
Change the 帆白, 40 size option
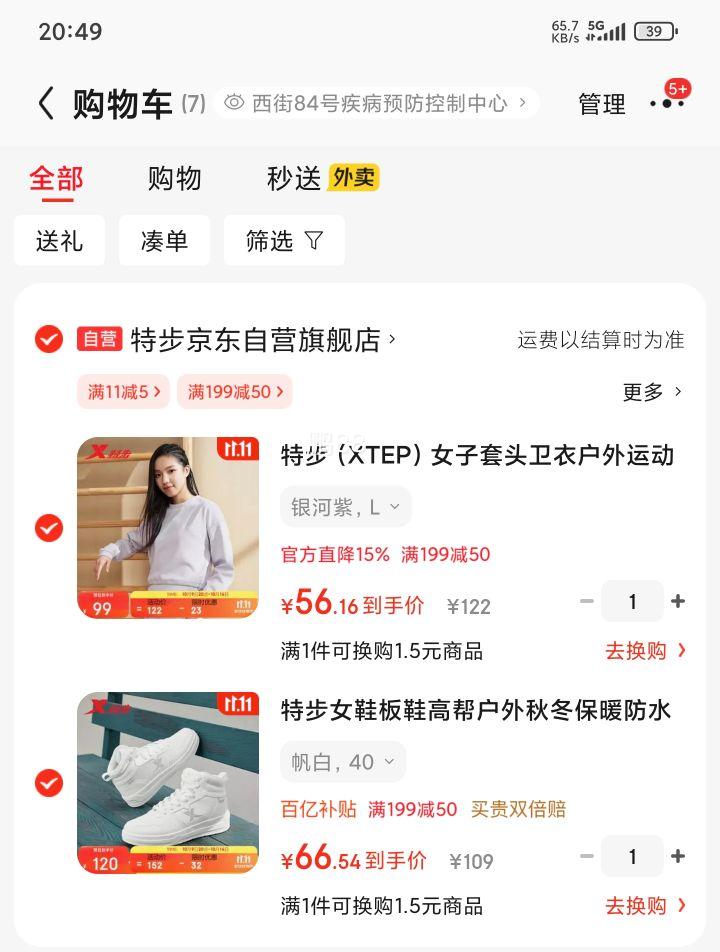tap(343, 762)
